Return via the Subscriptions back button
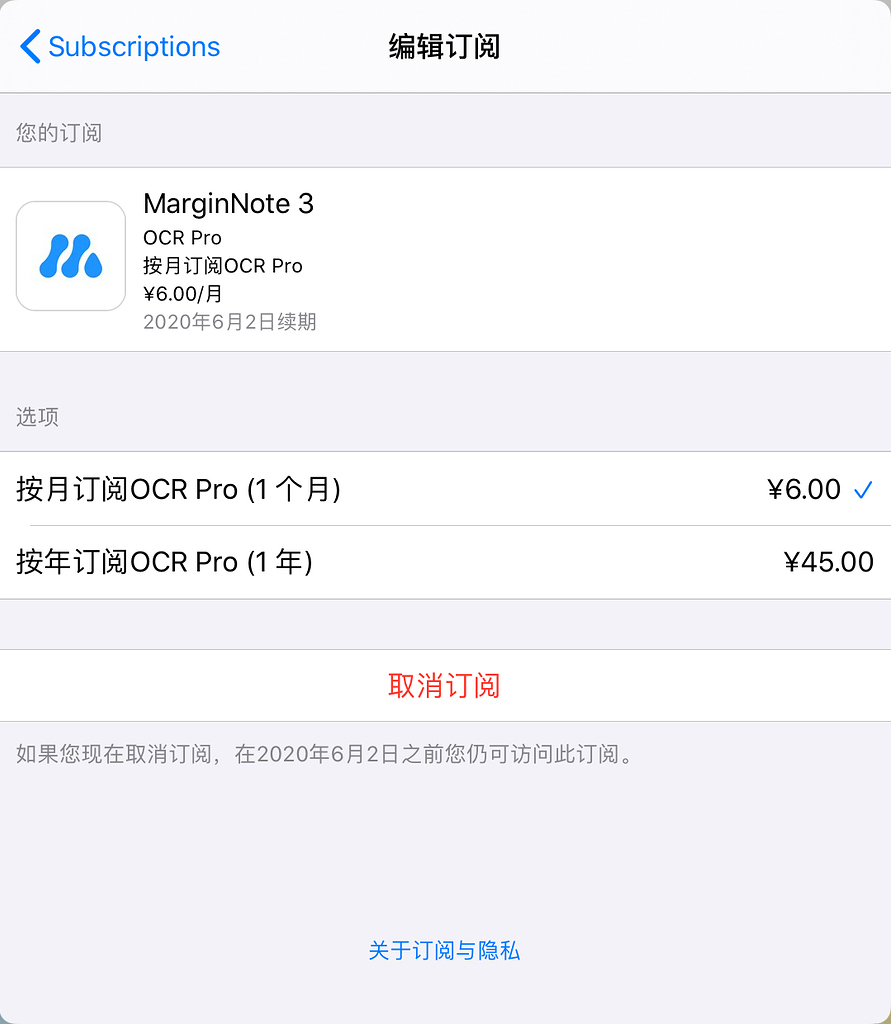 click(120, 46)
